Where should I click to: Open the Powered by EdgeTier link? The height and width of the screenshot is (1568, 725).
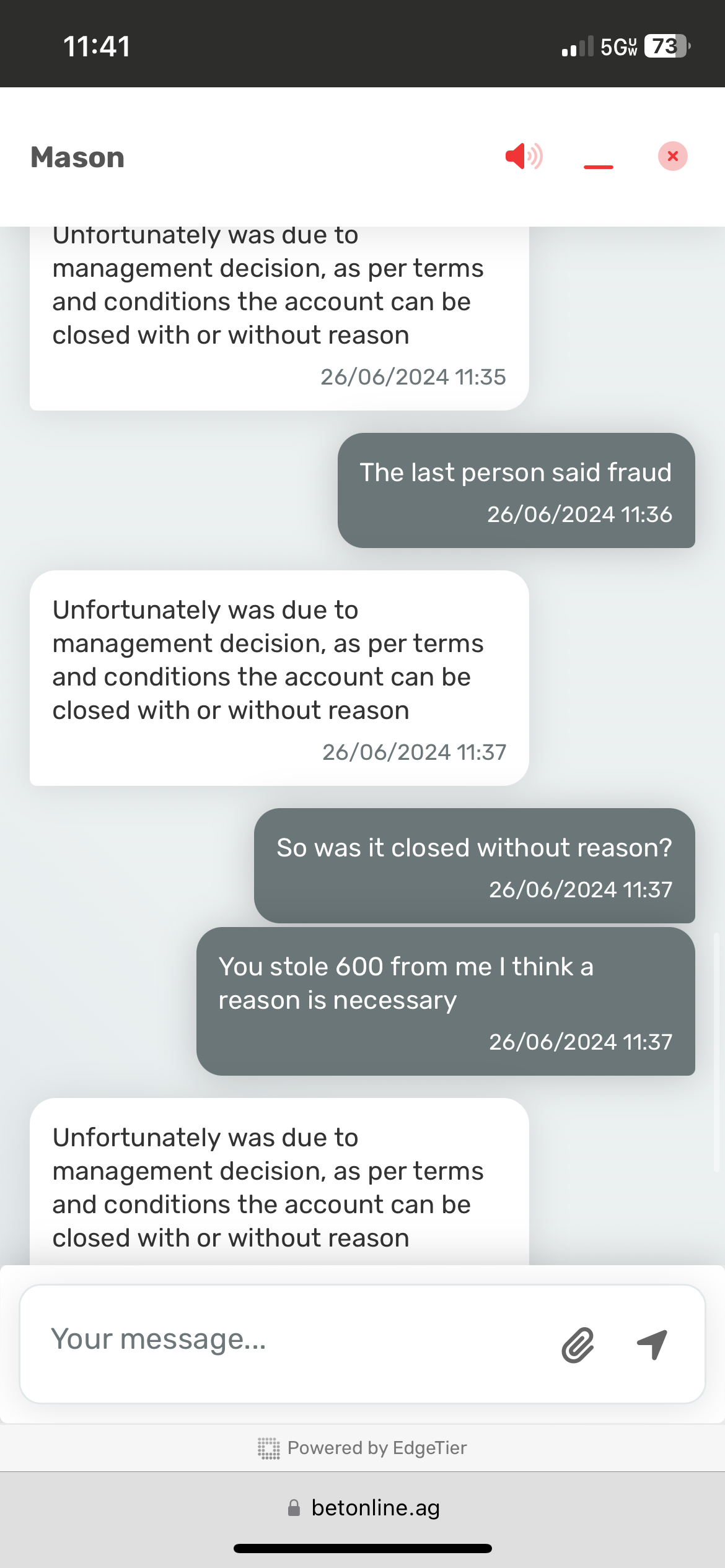point(362,1448)
